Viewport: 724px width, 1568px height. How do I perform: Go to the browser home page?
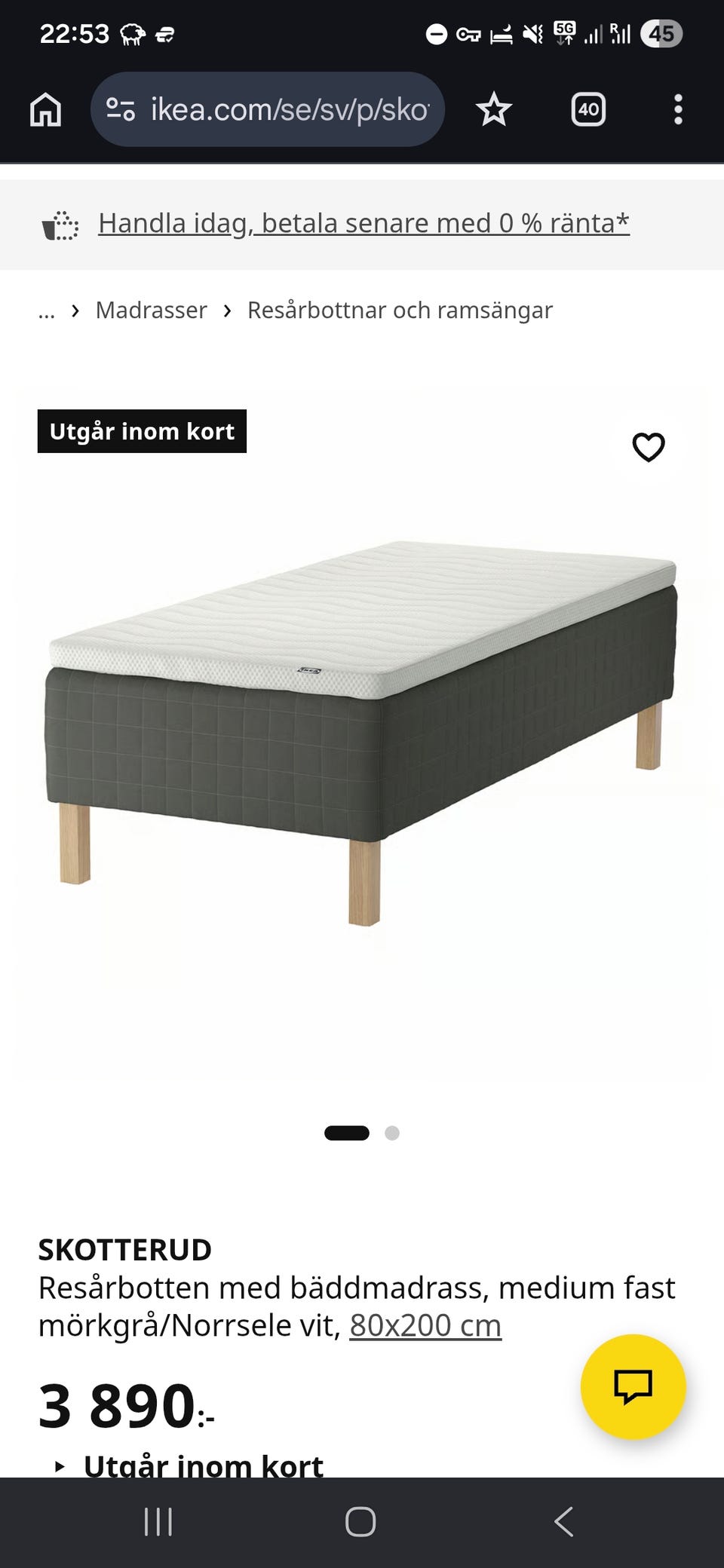pos(45,110)
